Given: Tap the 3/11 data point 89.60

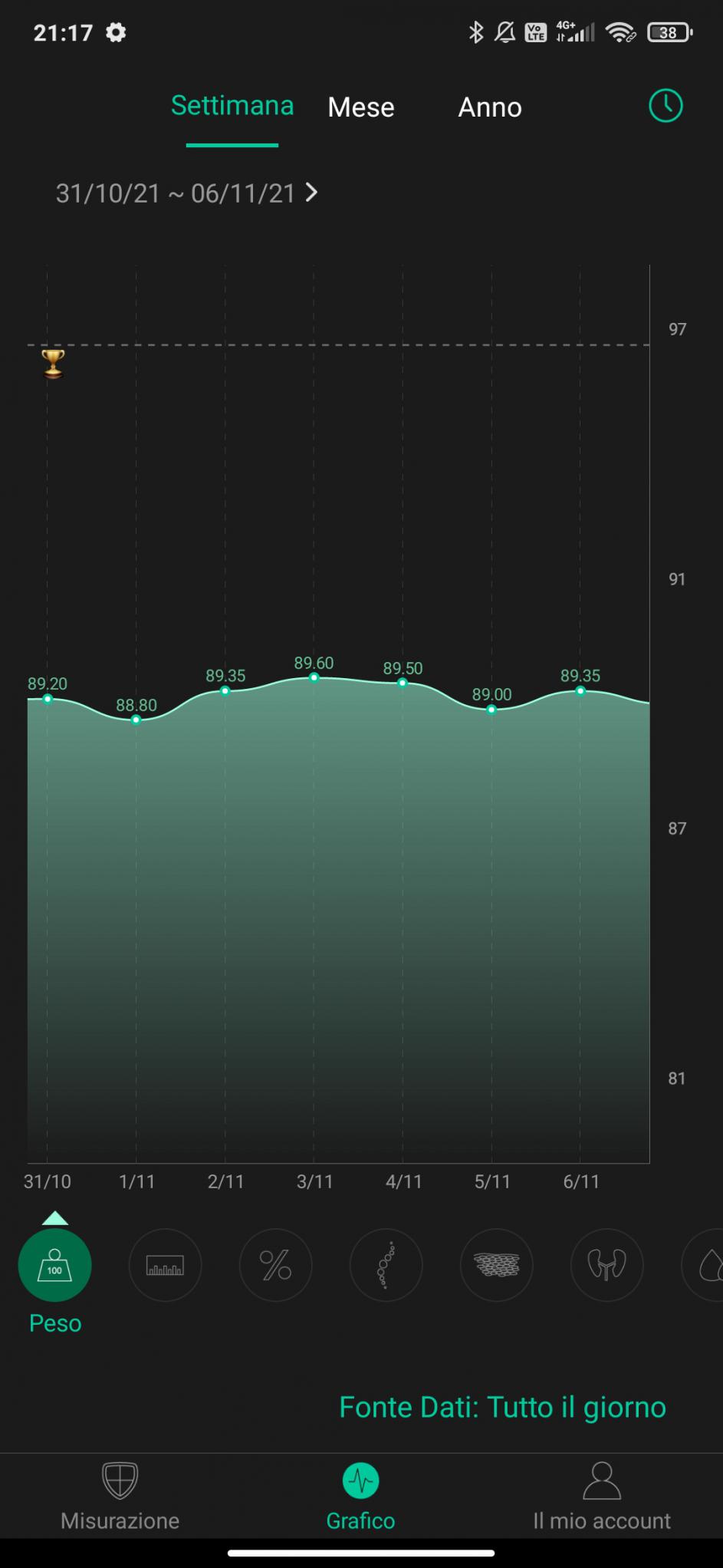Looking at the screenshot, I should click(x=314, y=677).
